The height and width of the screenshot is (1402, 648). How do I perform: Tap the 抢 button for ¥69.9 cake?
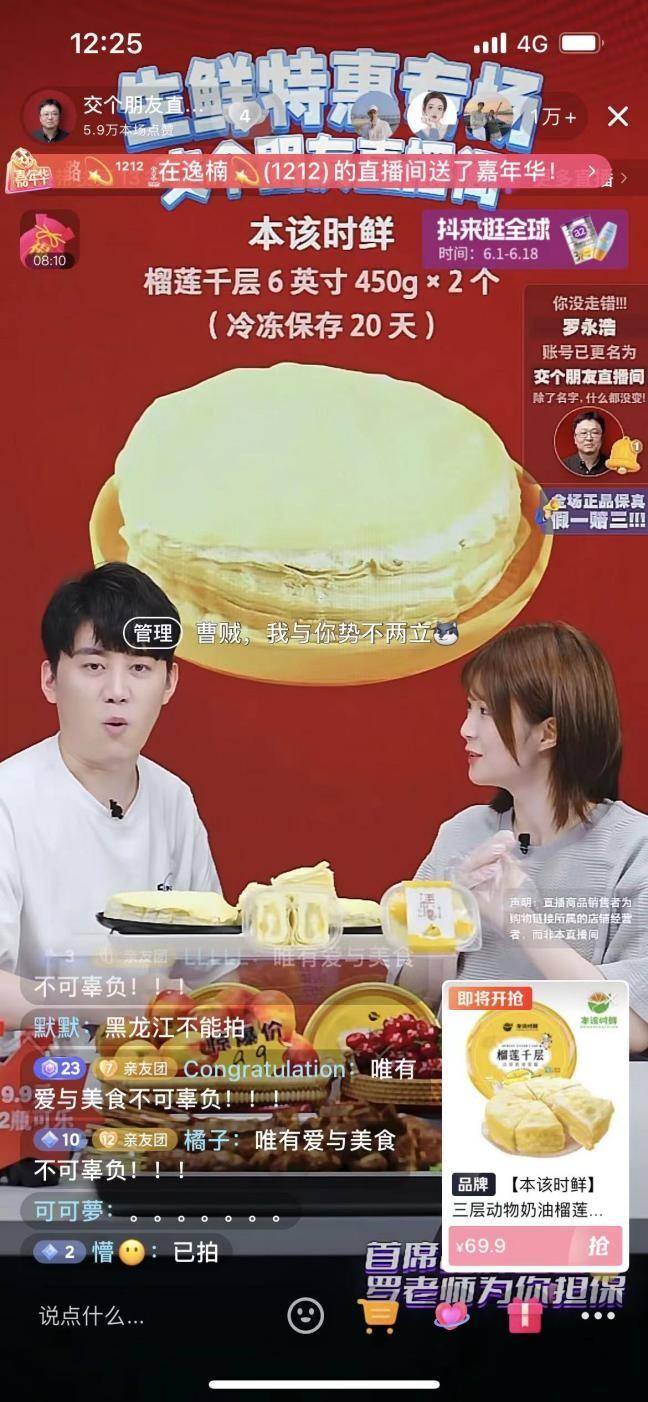pos(599,1246)
